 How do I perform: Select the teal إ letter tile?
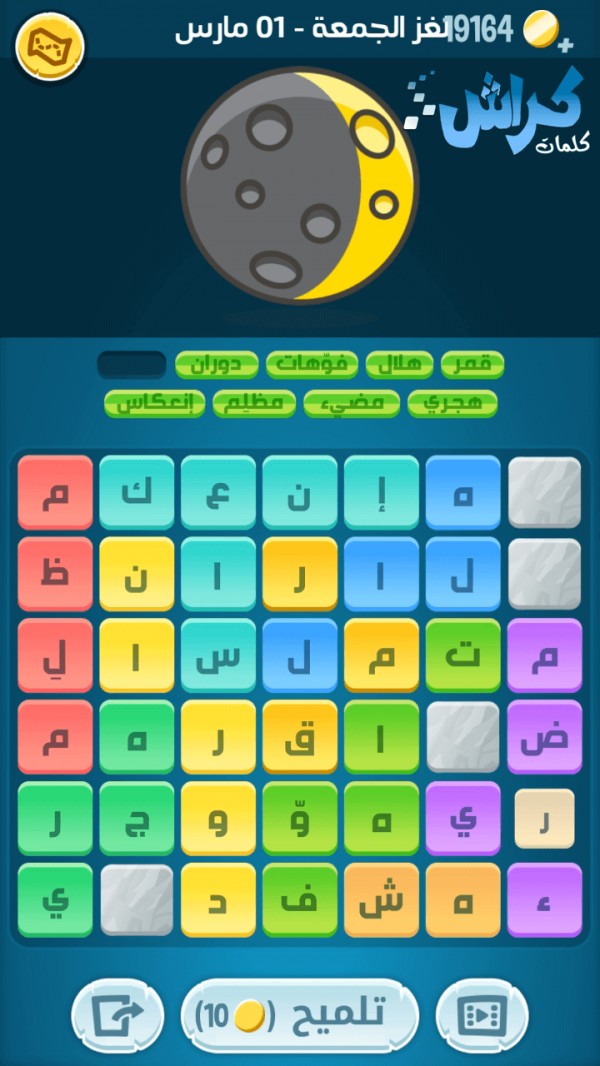(x=381, y=492)
